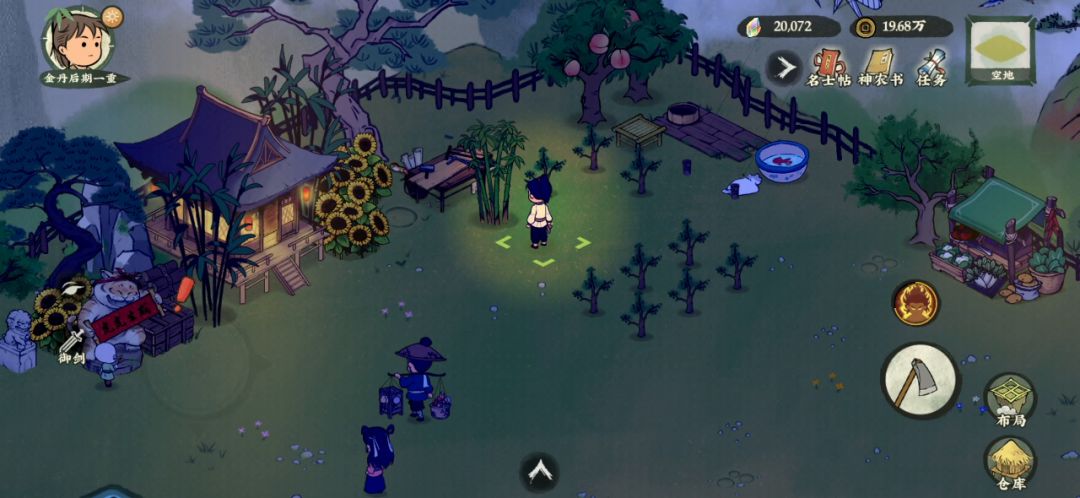Open 仓库 warehouse
Screen dimensions: 1080x498
tap(1010, 462)
